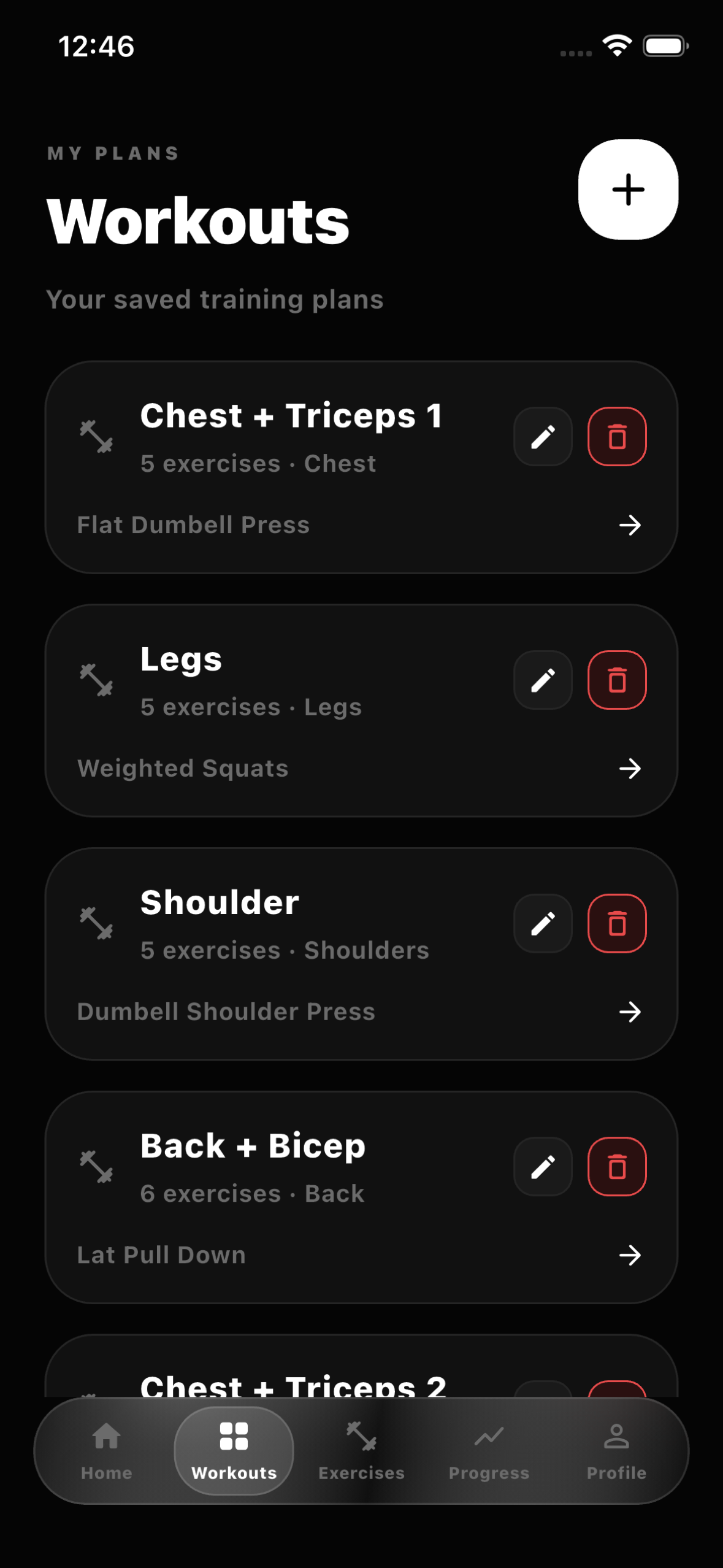Screen dimensions: 723x1568
Task: Open Chest + Triceps 1 via its arrow
Action: point(630,525)
